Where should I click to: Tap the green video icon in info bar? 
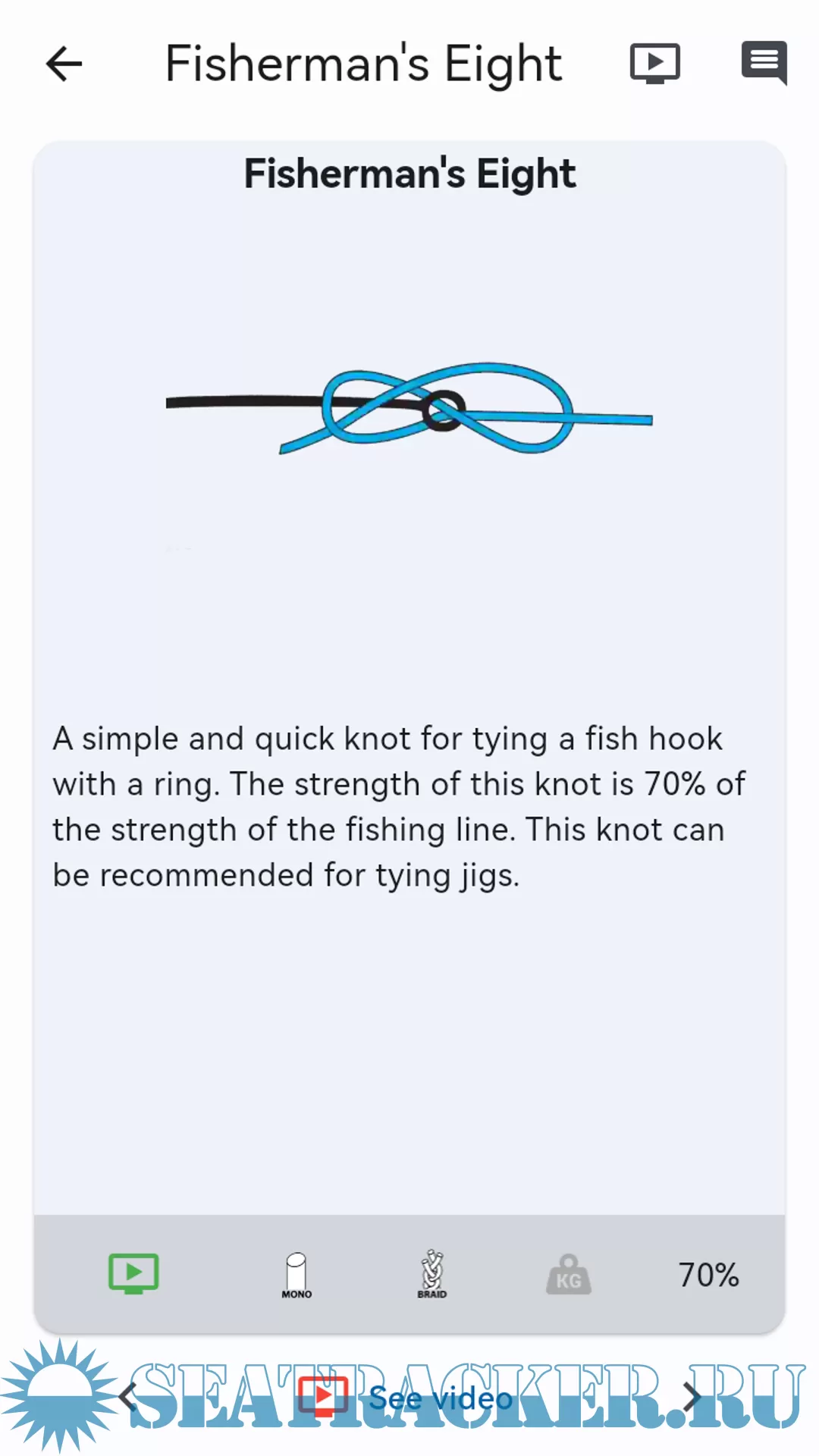click(133, 1274)
